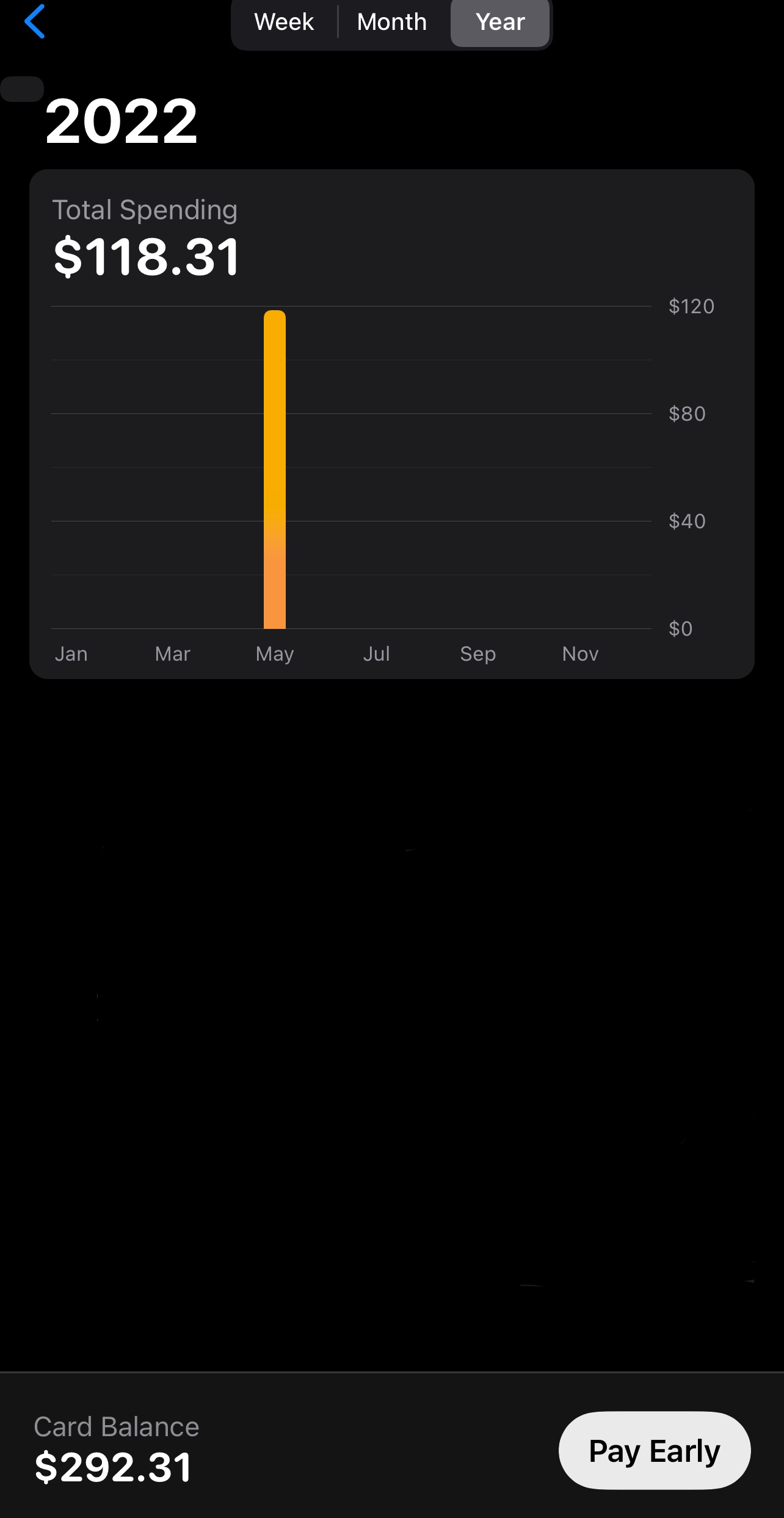Image resolution: width=784 pixels, height=1518 pixels.
Task: Select the Year segment
Action: click(500, 23)
